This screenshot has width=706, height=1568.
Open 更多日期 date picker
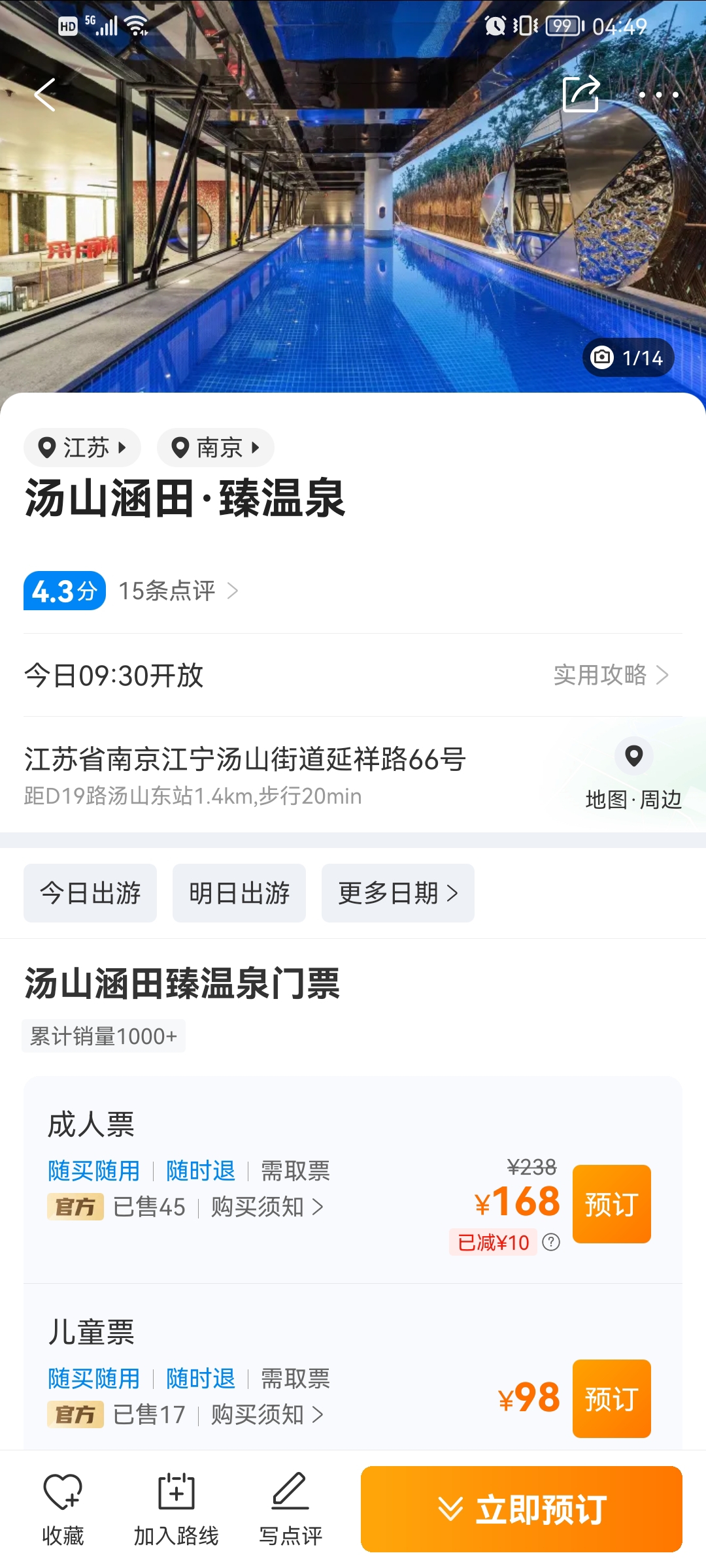tap(397, 893)
